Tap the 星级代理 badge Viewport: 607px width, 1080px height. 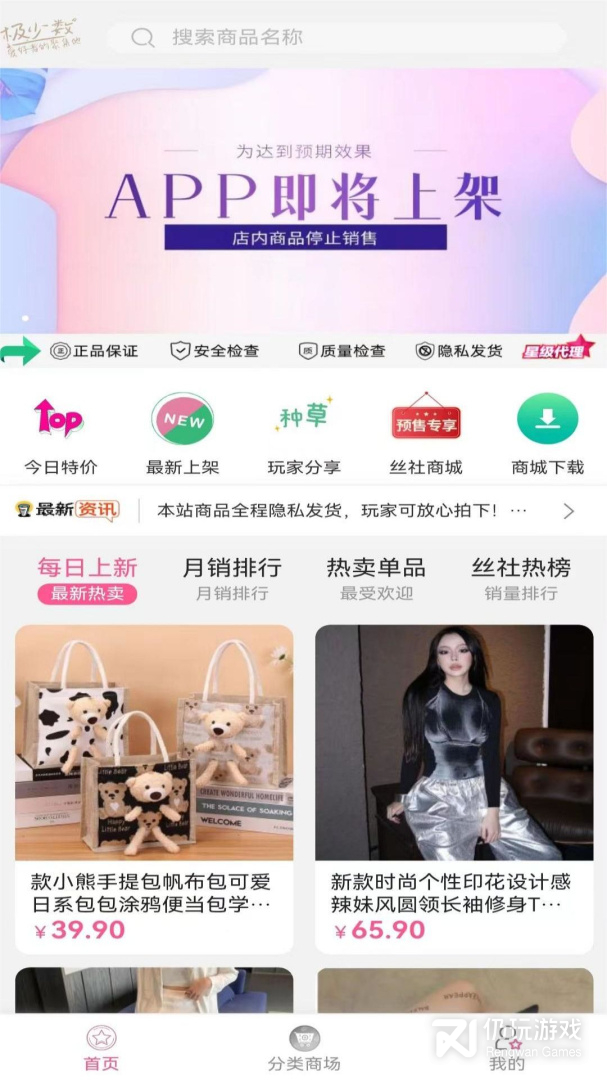(557, 350)
